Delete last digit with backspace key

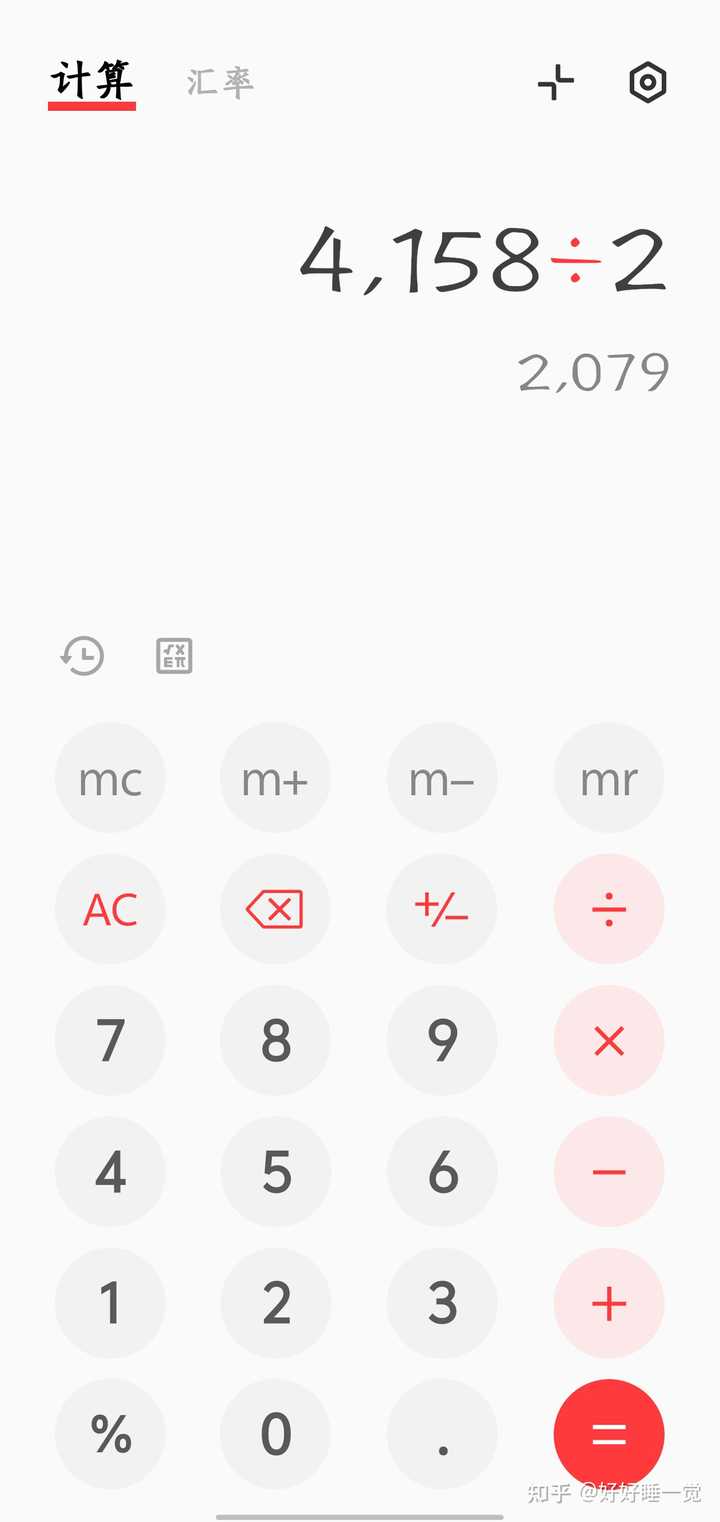pyautogui.click(x=275, y=909)
